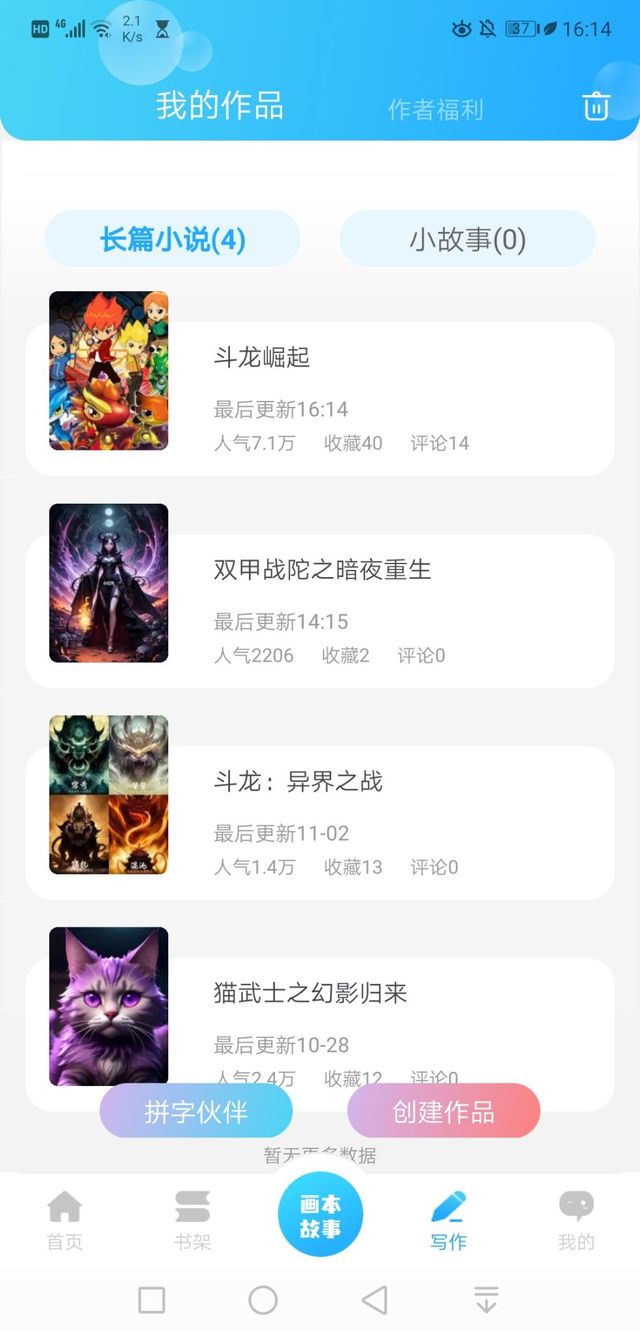Open the 画本故事 center button
Viewport: 640px width, 1331px height.
click(x=320, y=1216)
